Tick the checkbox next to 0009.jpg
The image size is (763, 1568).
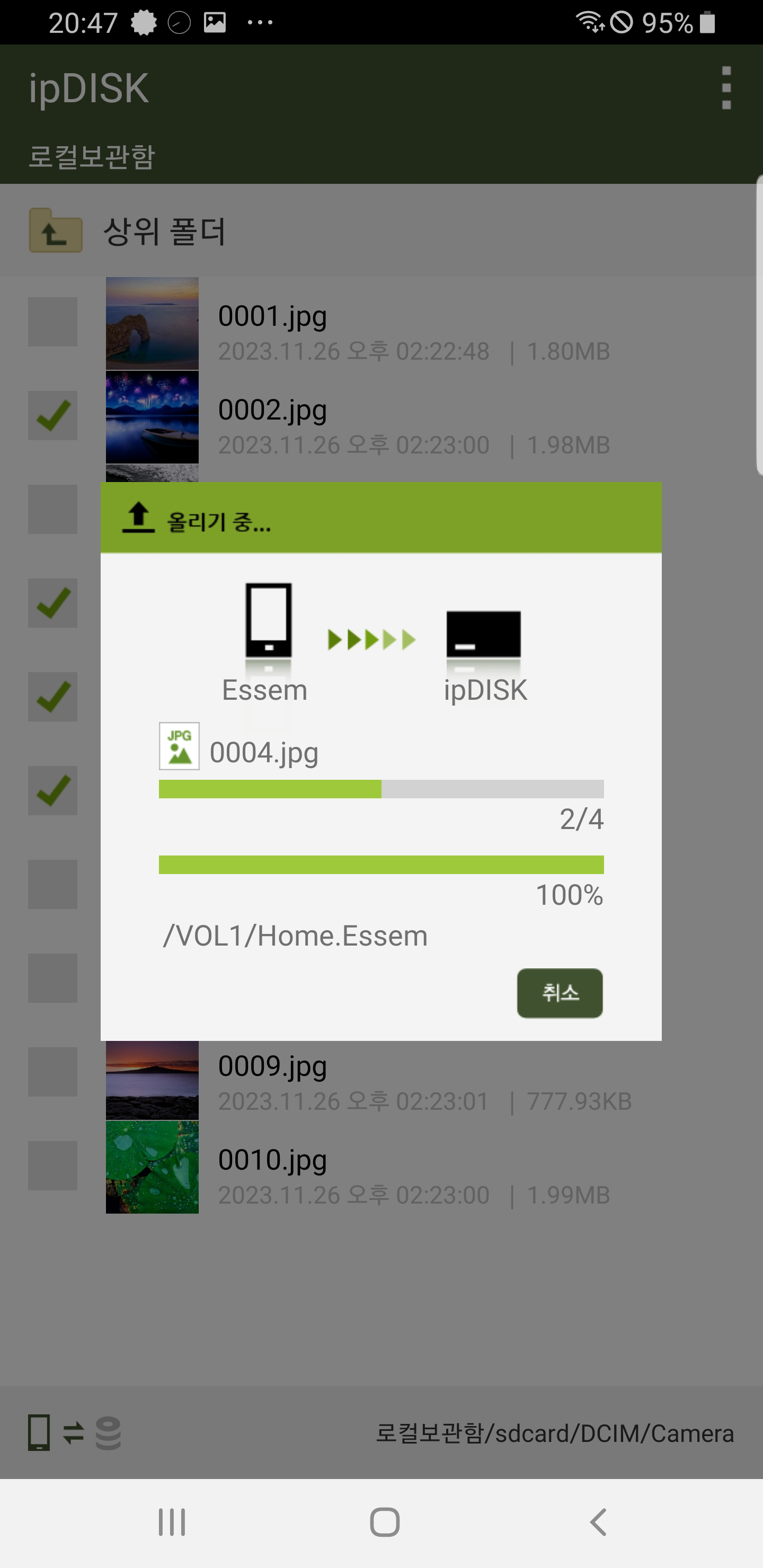(x=53, y=1072)
